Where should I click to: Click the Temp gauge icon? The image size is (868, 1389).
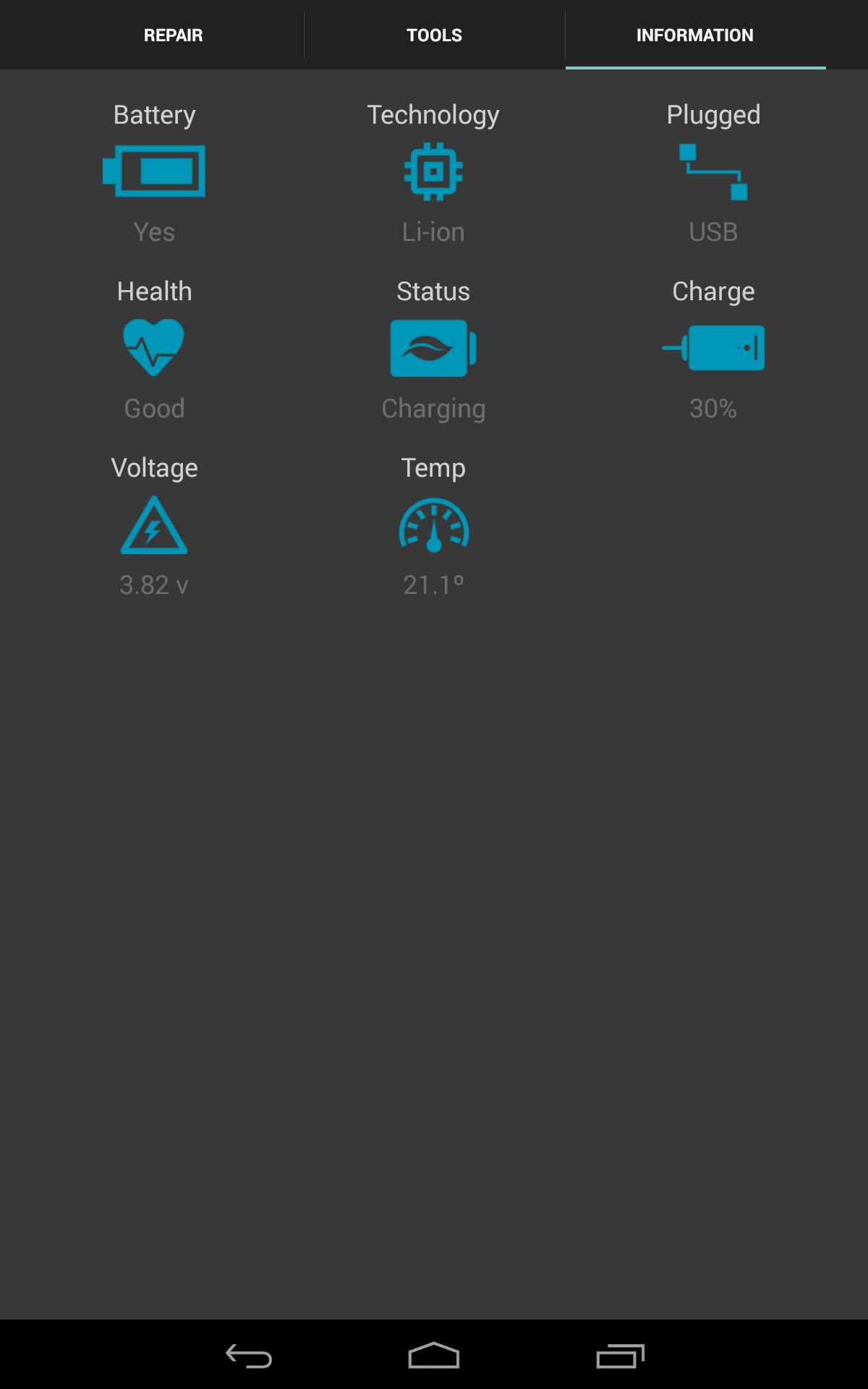tap(433, 525)
